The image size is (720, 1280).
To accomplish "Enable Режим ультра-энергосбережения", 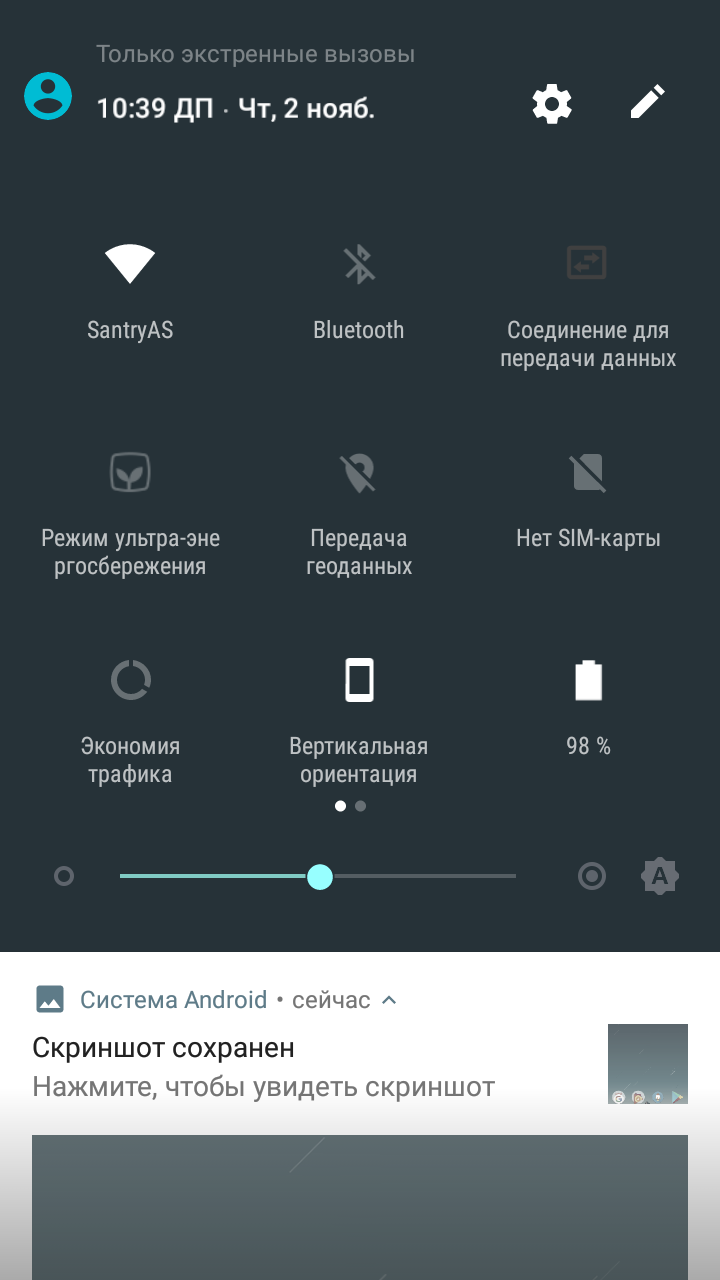I will point(130,513).
